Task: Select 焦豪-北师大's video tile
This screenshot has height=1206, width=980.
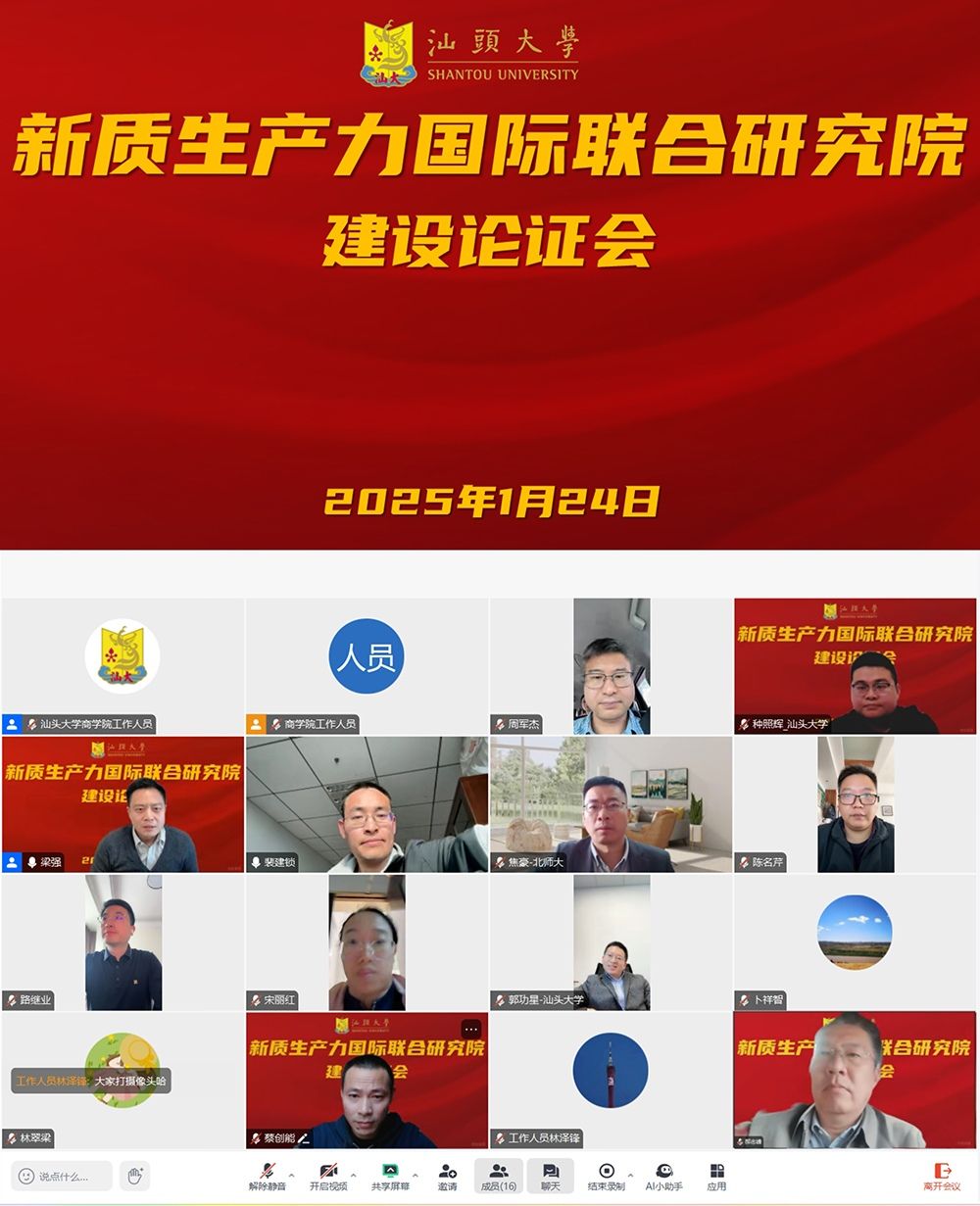Action: [611, 803]
